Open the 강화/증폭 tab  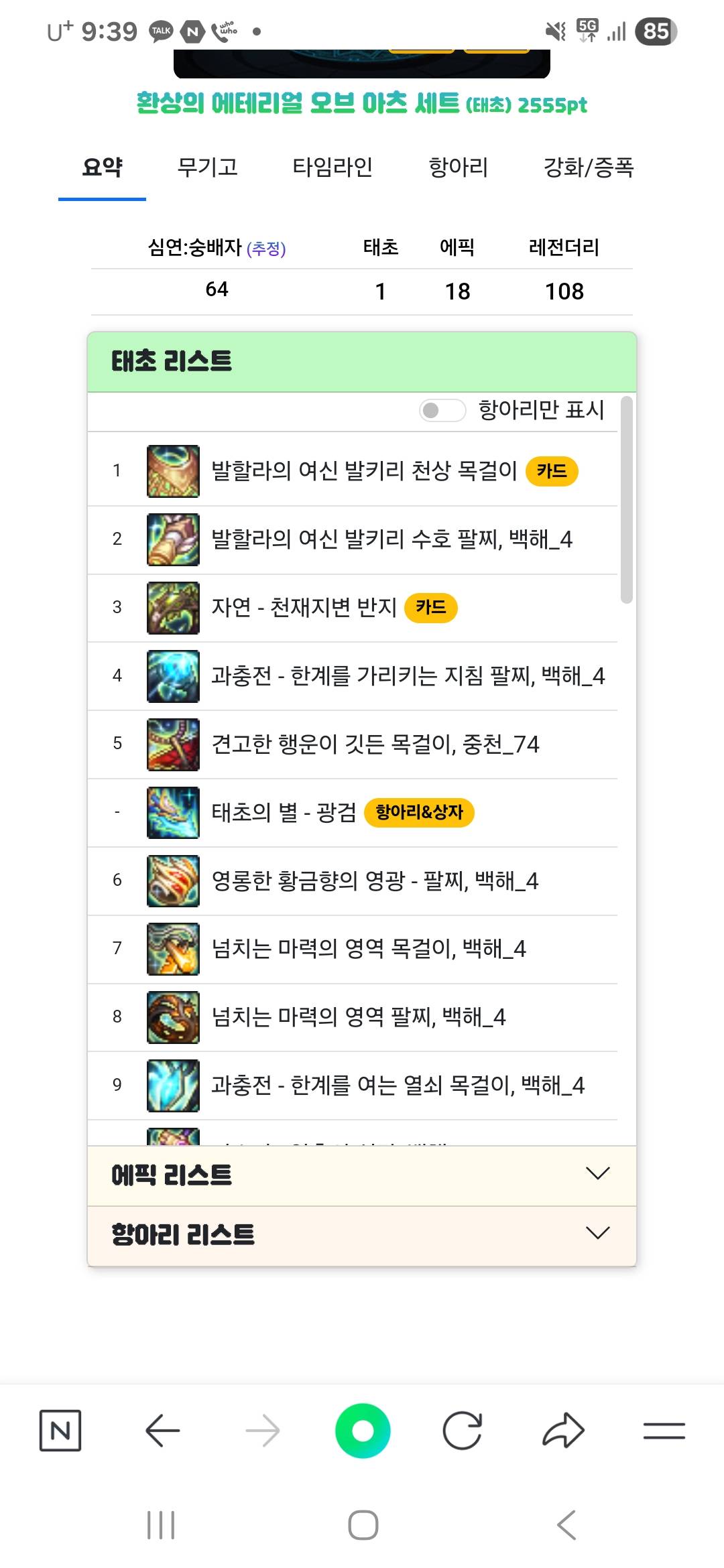coord(588,168)
